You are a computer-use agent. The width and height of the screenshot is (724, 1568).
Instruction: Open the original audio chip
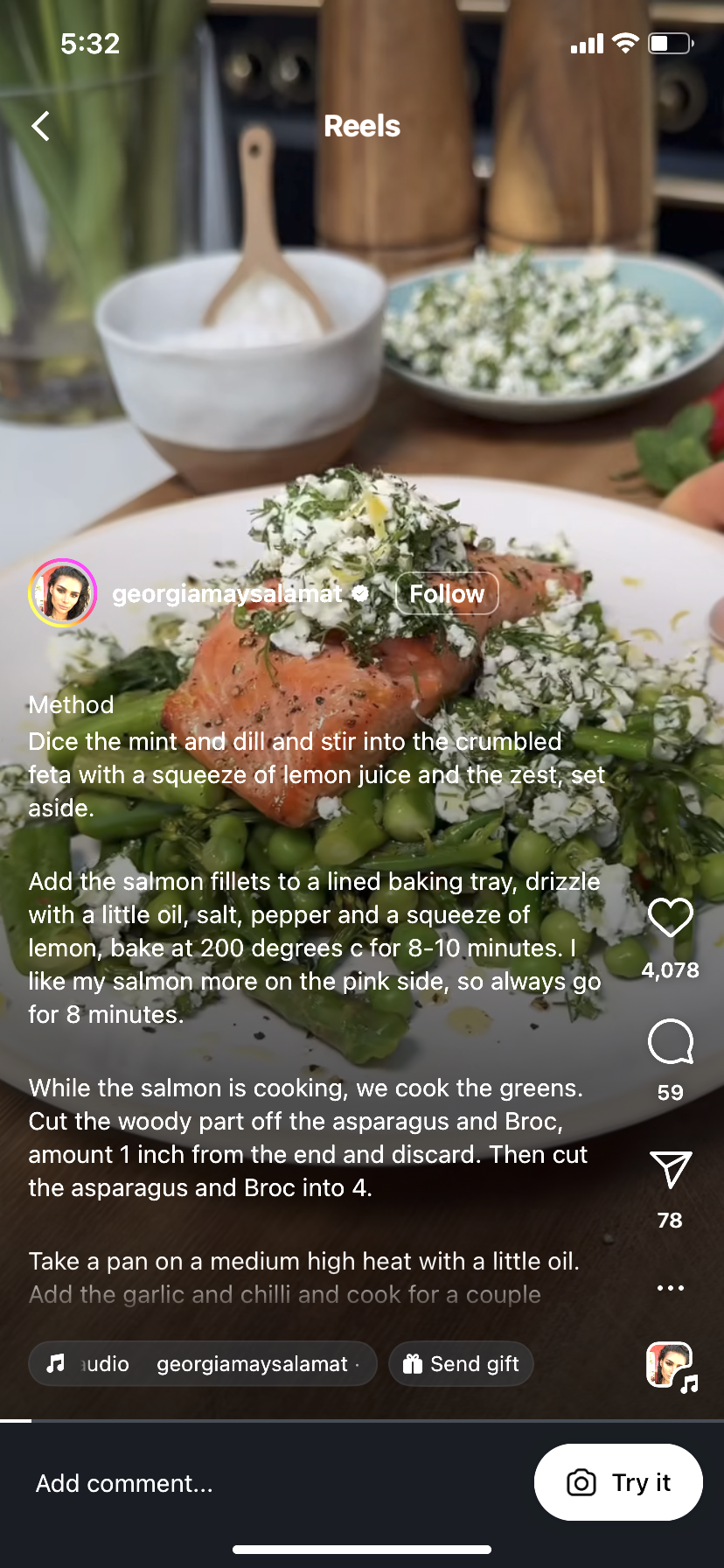click(203, 1364)
